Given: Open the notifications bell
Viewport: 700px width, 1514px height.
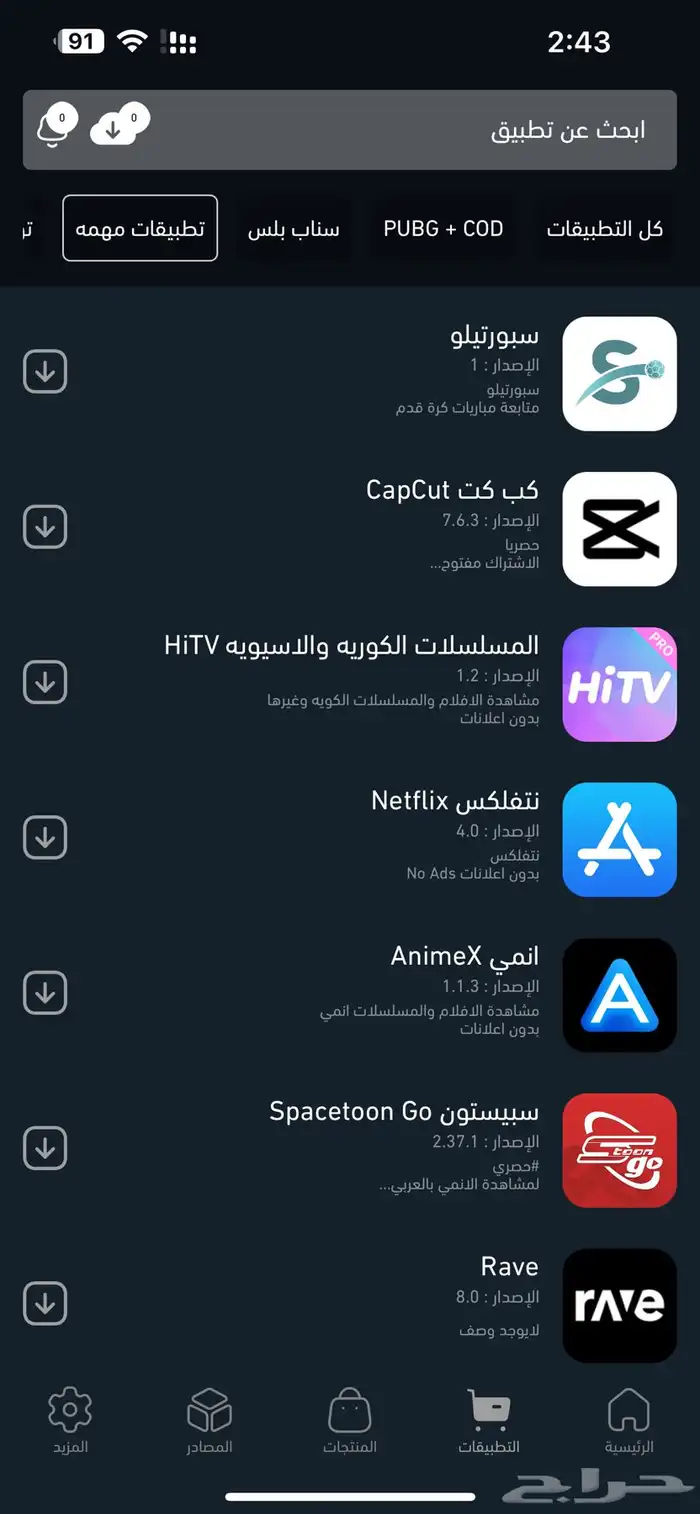Looking at the screenshot, I should pyautogui.click(x=55, y=127).
